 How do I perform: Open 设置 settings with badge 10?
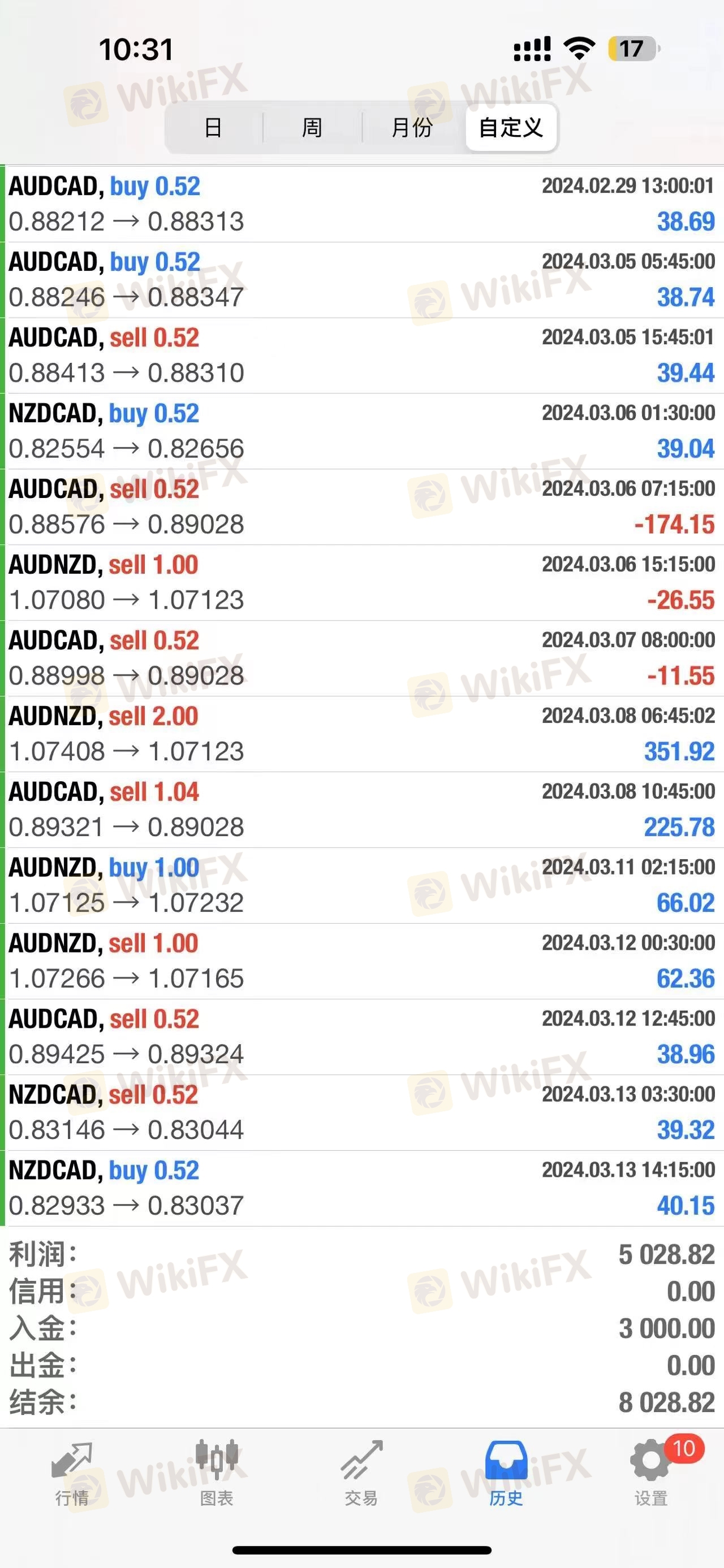pyautogui.click(x=651, y=1472)
